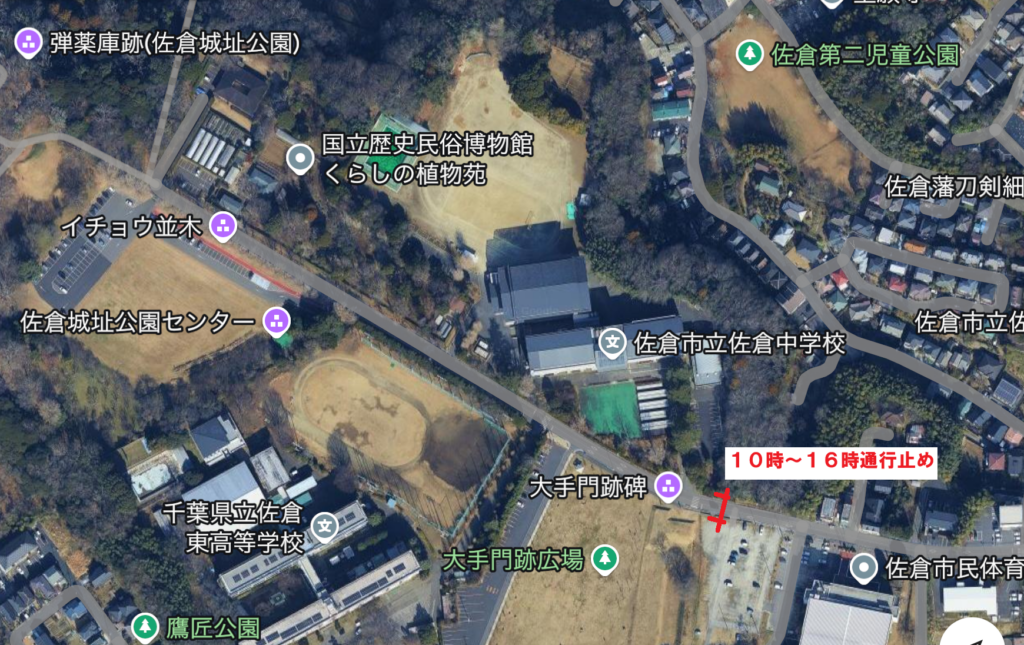The width and height of the screenshot is (1024, 645).
Task: Select the 佐倉市立佐倉中学校 school marker
Action: (x=612, y=344)
